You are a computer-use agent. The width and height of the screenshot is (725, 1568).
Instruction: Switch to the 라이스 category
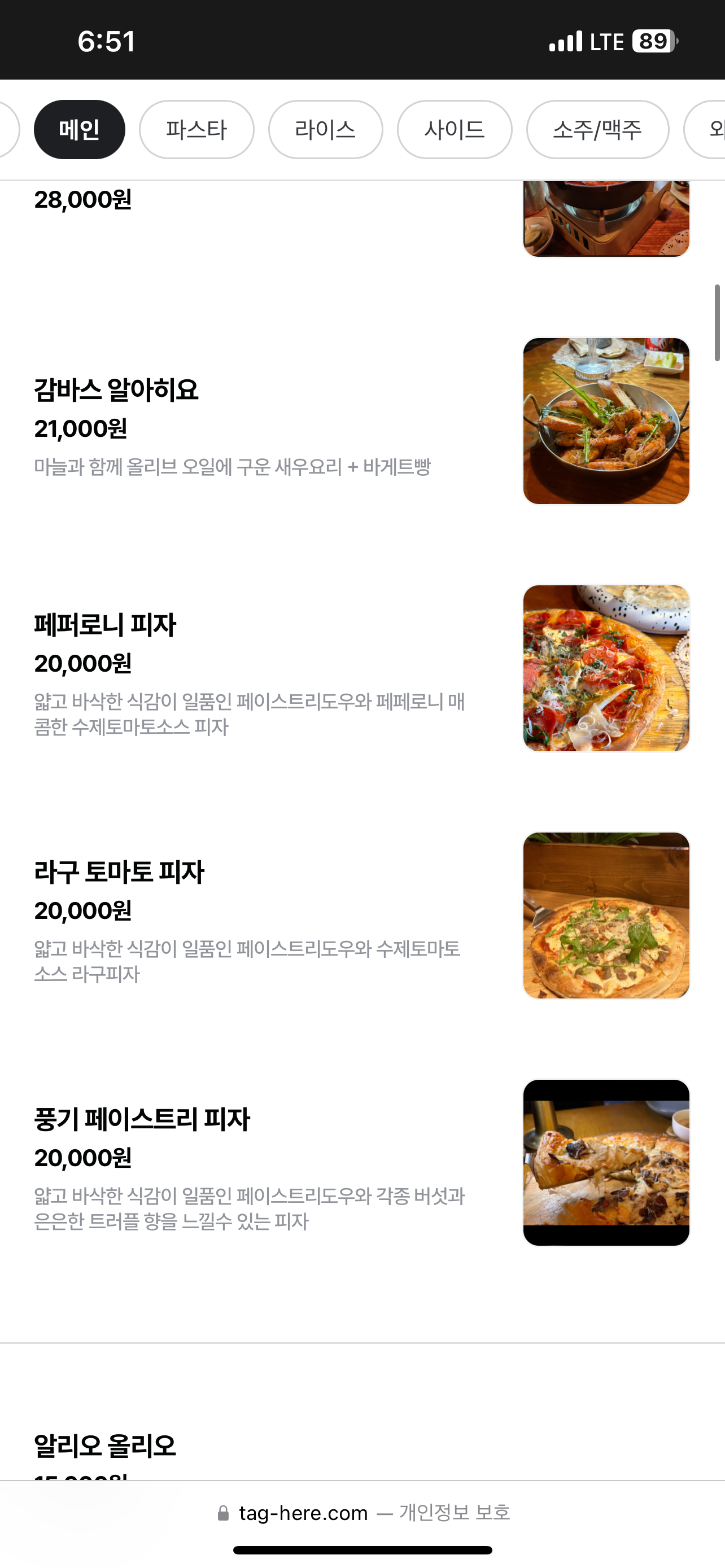[325, 130]
